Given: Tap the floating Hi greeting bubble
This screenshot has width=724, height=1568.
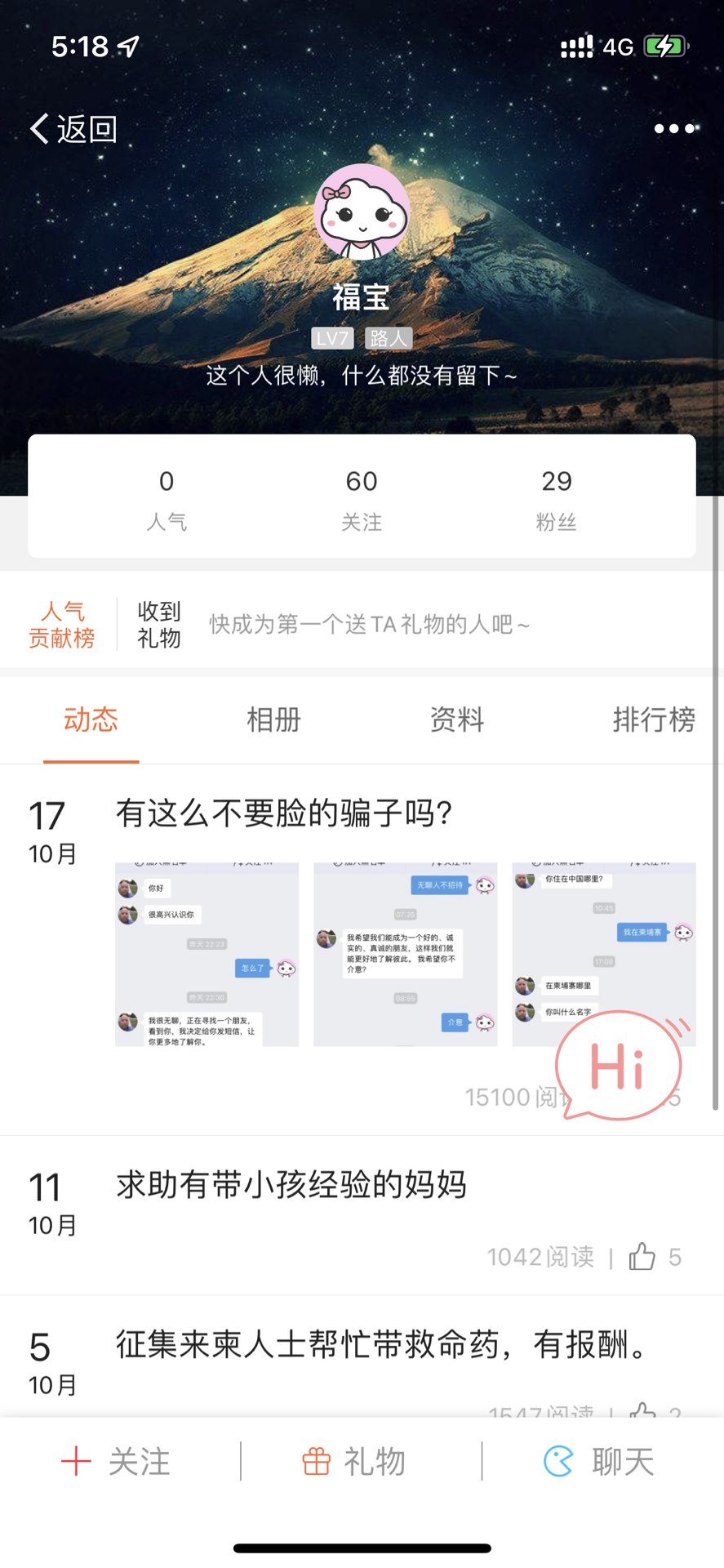Looking at the screenshot, I should point(619,1065).
